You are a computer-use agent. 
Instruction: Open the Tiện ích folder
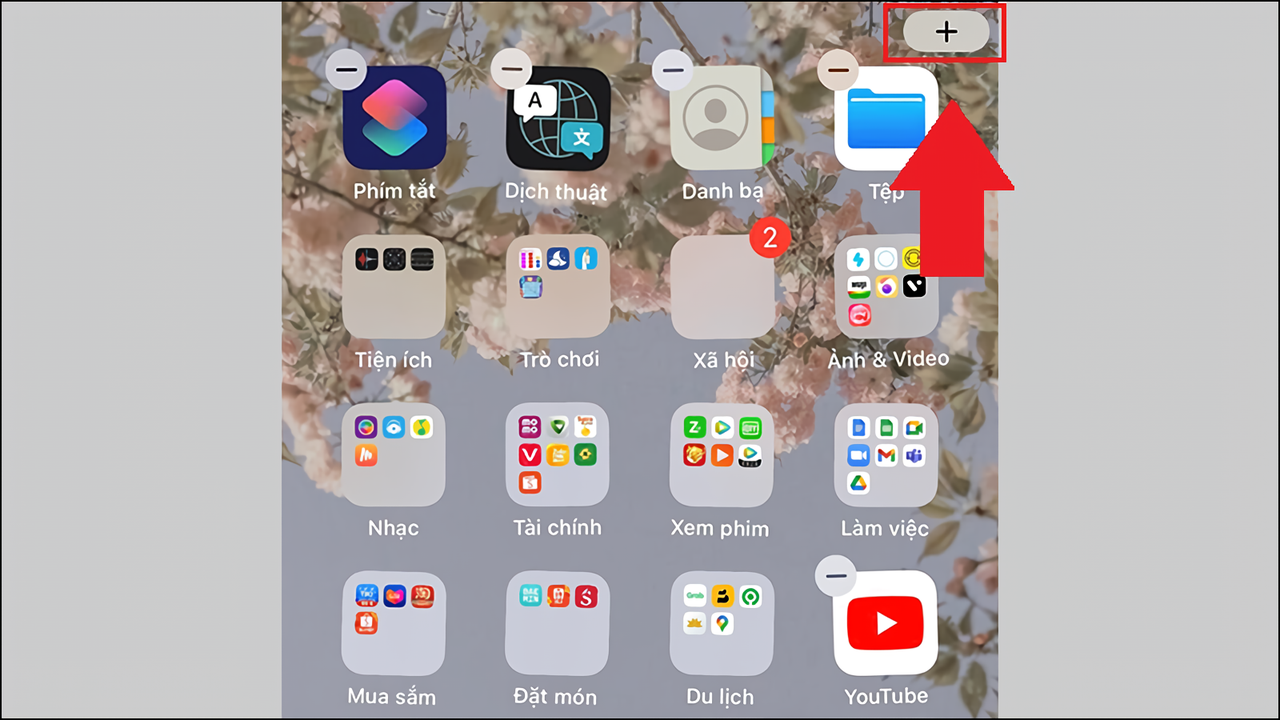click(394, 287)
